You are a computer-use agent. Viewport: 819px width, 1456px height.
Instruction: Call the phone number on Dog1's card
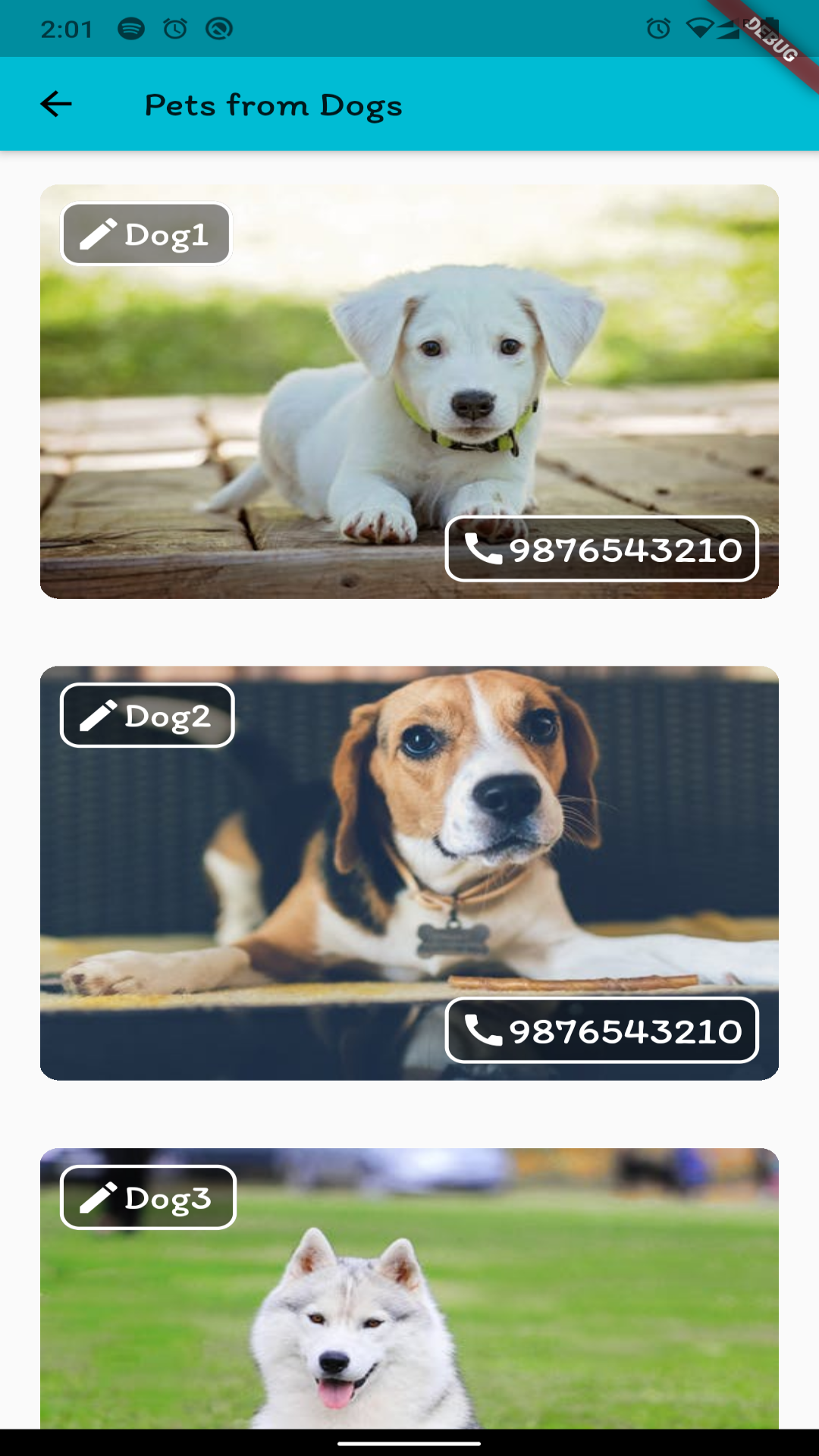click(602, 550)
